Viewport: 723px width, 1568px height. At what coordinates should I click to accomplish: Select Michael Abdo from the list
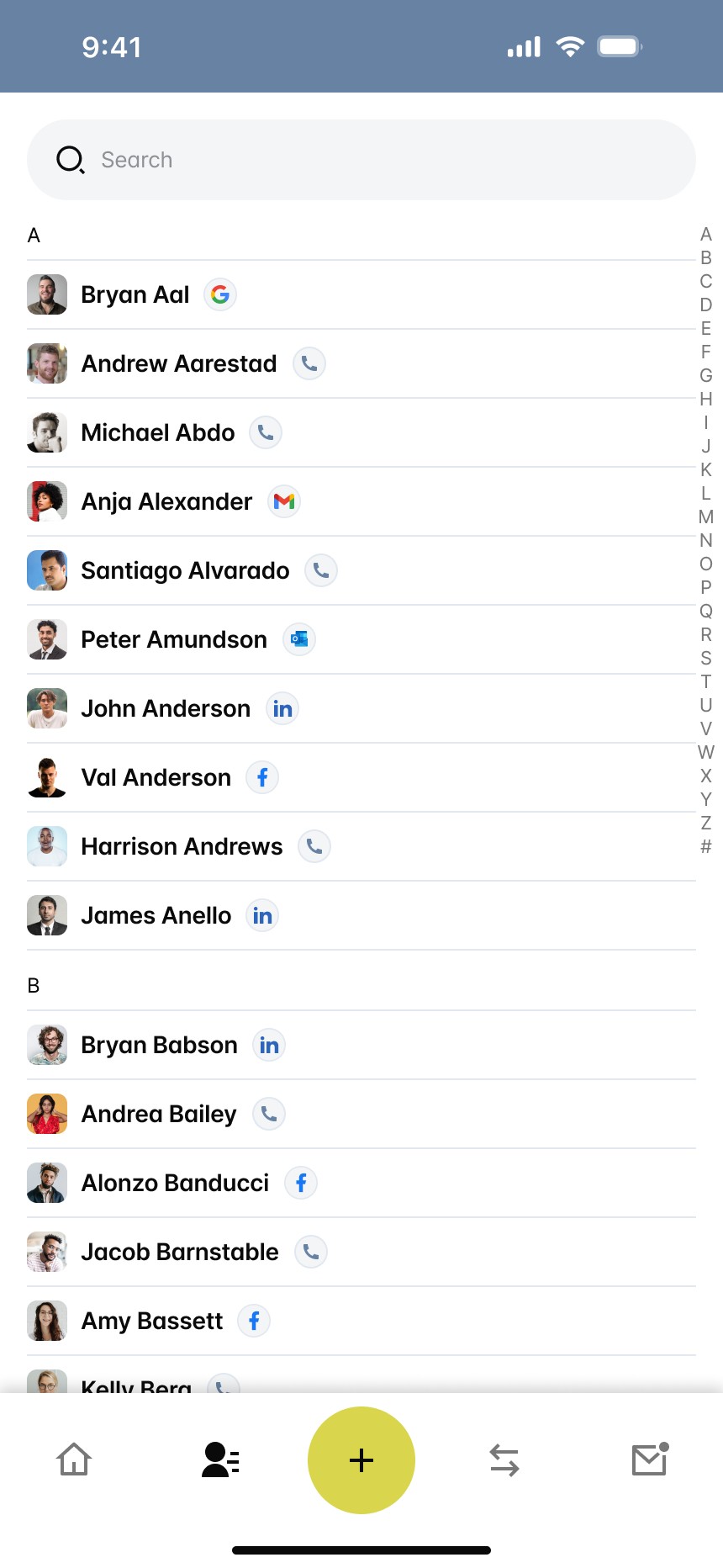[361, 432]
